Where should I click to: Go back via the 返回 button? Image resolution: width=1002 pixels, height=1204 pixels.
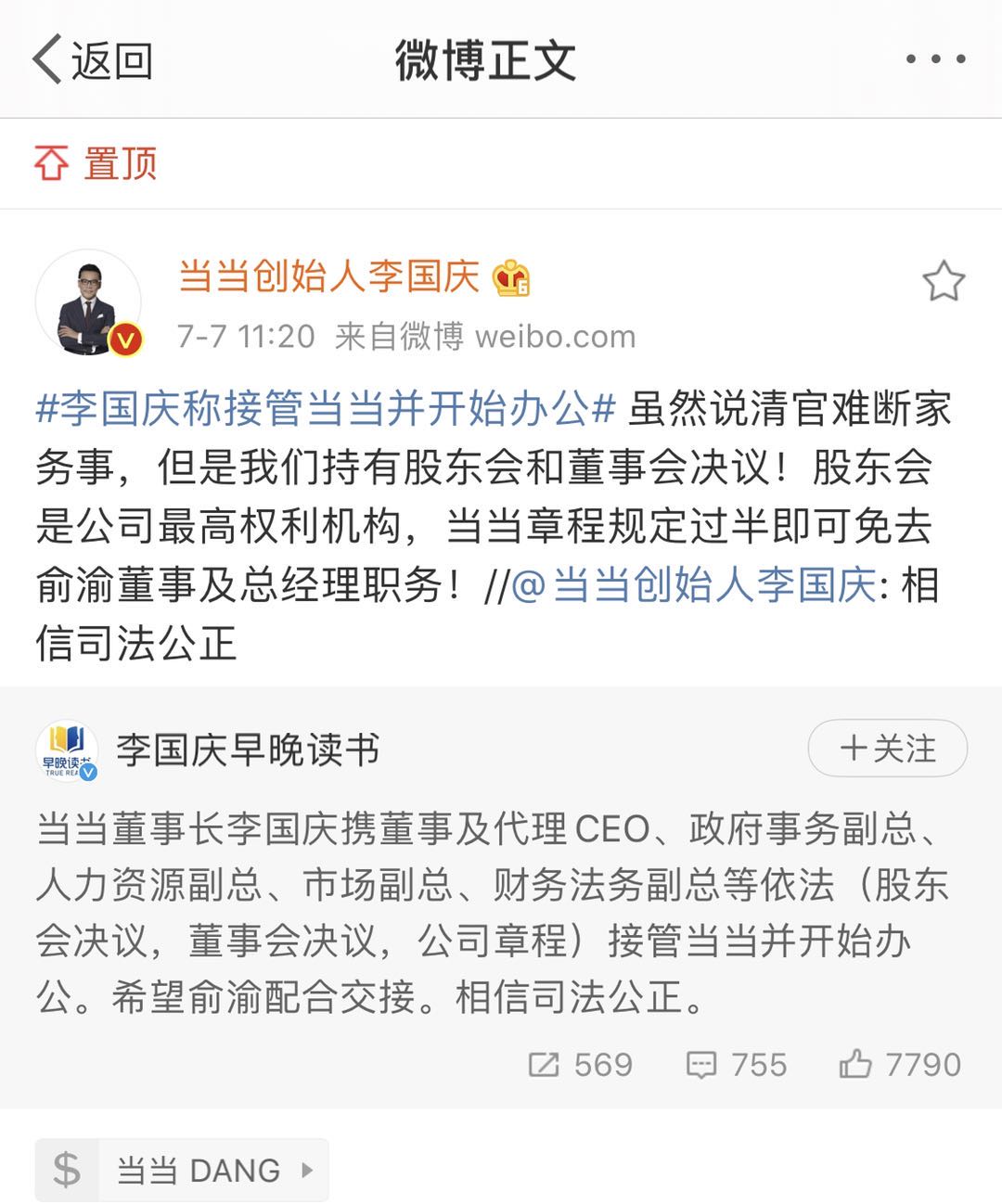point(93,60)
